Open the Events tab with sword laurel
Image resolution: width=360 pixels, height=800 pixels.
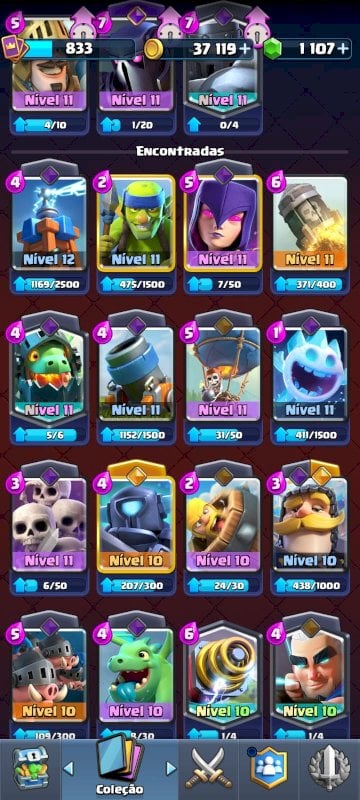pos(329,769)
